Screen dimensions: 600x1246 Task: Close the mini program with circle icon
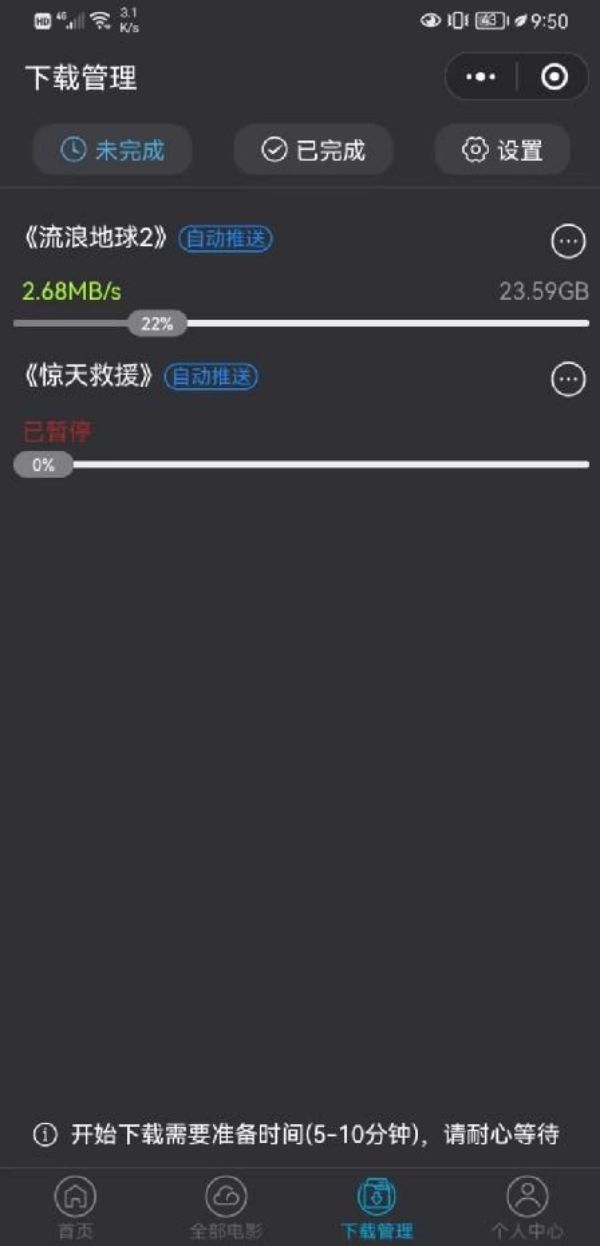tap(553, 77)
